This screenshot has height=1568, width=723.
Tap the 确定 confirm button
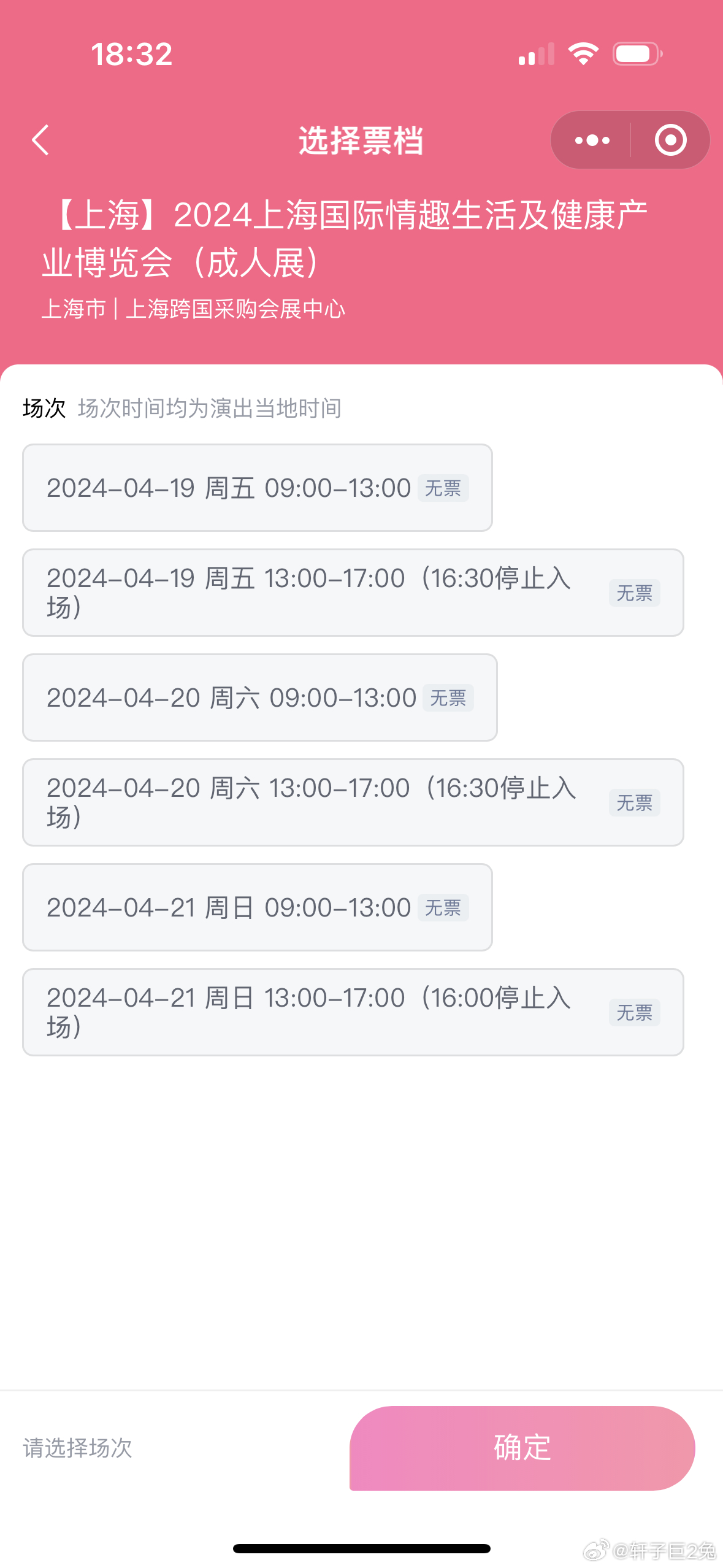522,1448
